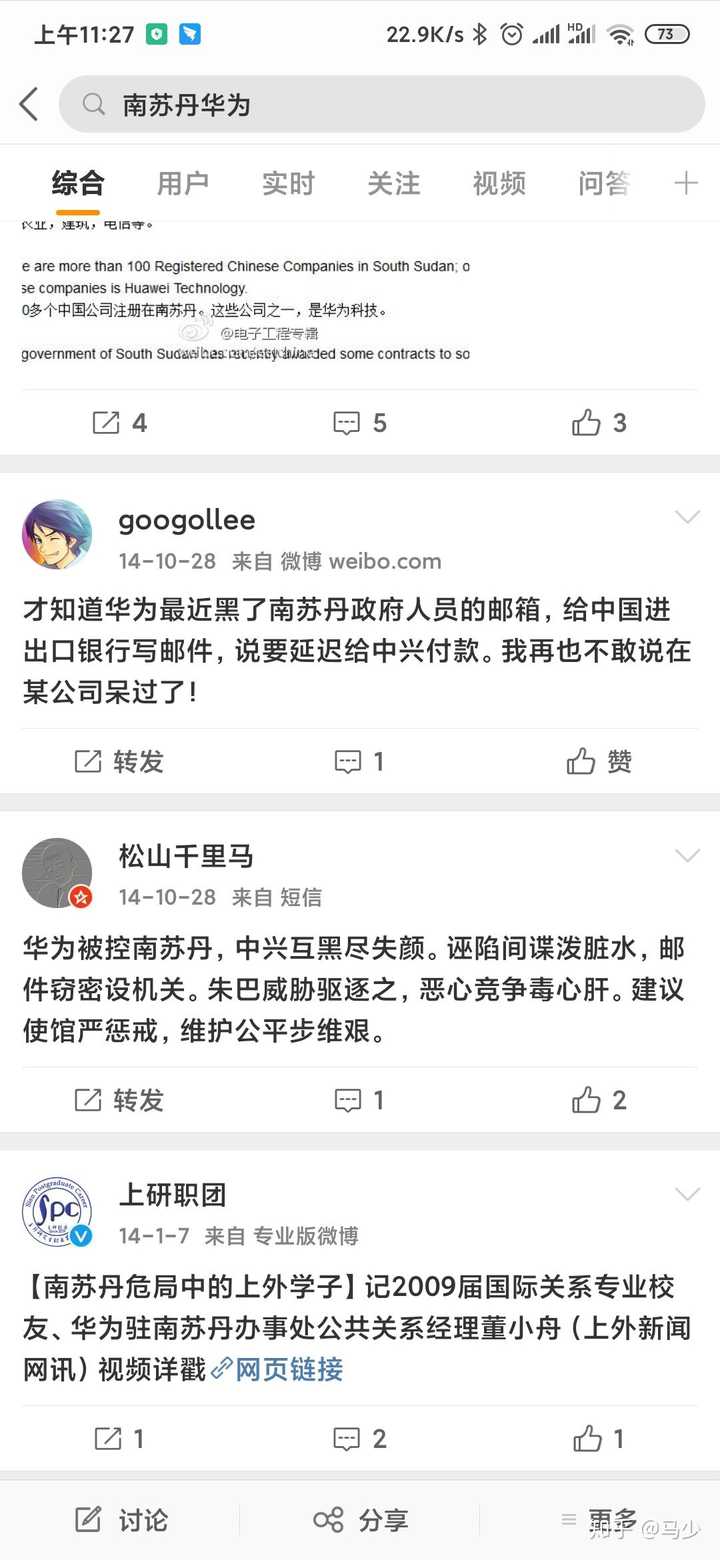The width and height of the screenshot is (720, 1560).
Task: Go back using the top-left arrow
Action: click(29, 104)
